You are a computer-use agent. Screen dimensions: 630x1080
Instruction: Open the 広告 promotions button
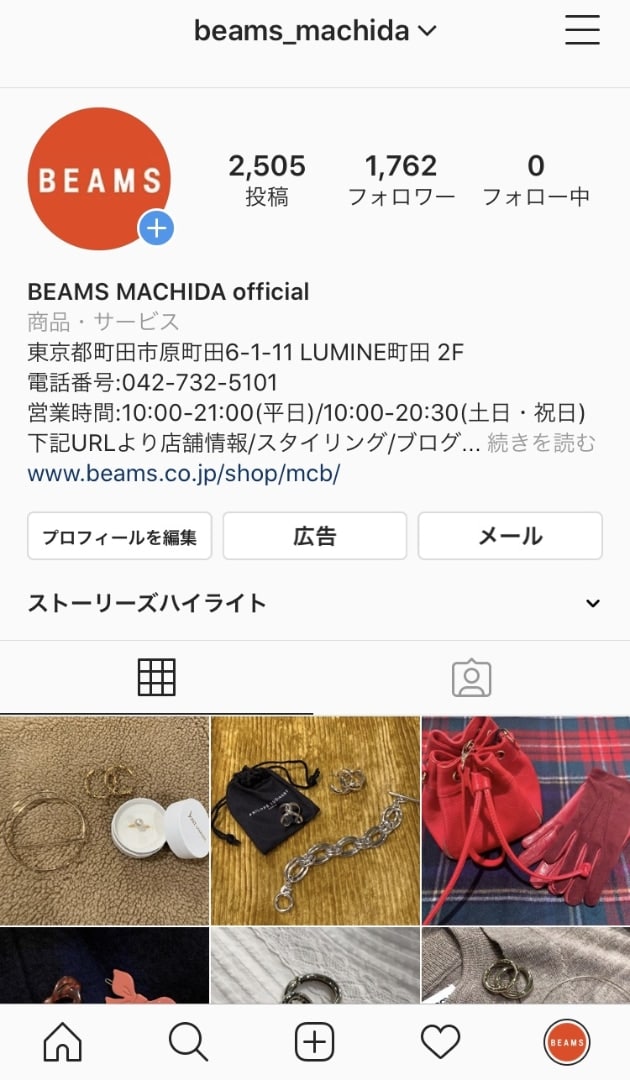(314, 536)
